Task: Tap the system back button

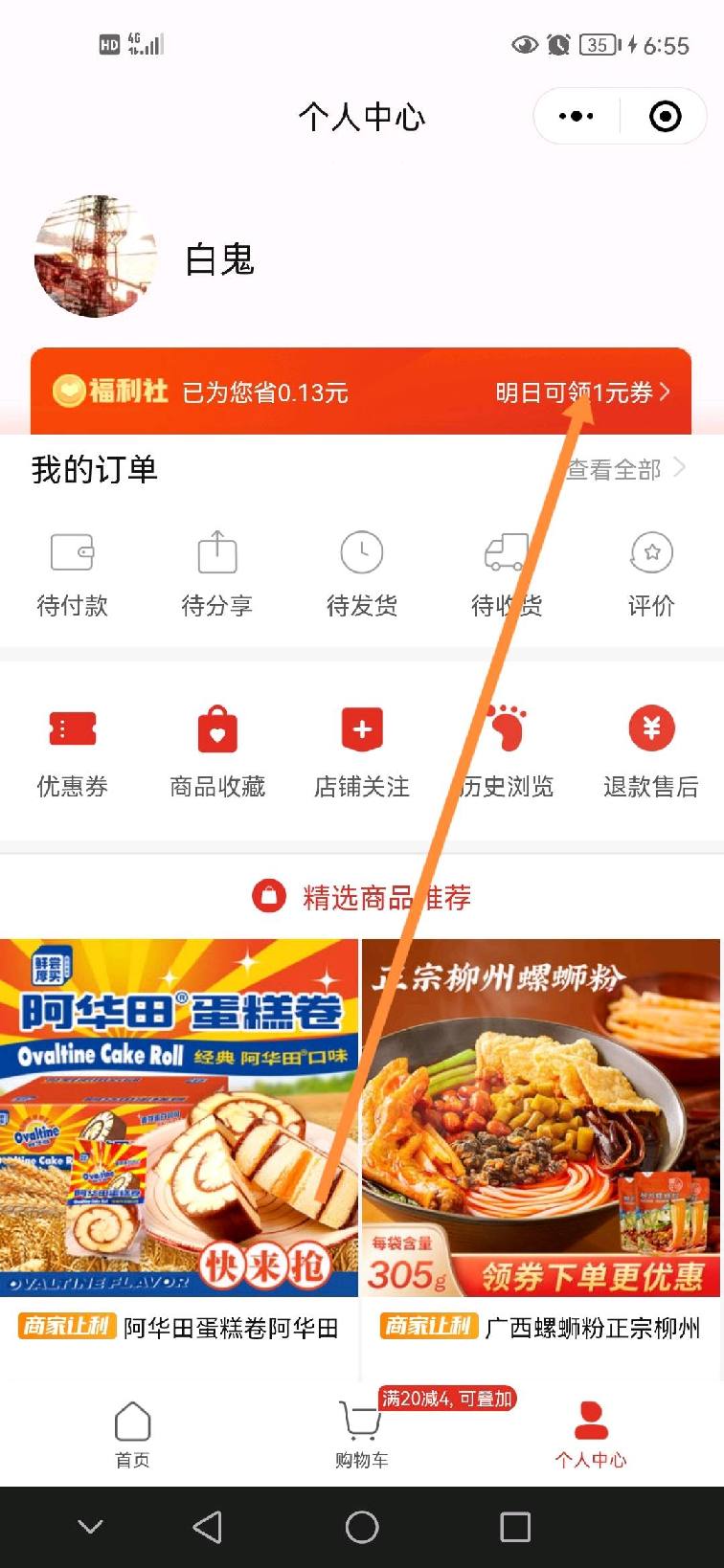Action: tap(208, 1527)
